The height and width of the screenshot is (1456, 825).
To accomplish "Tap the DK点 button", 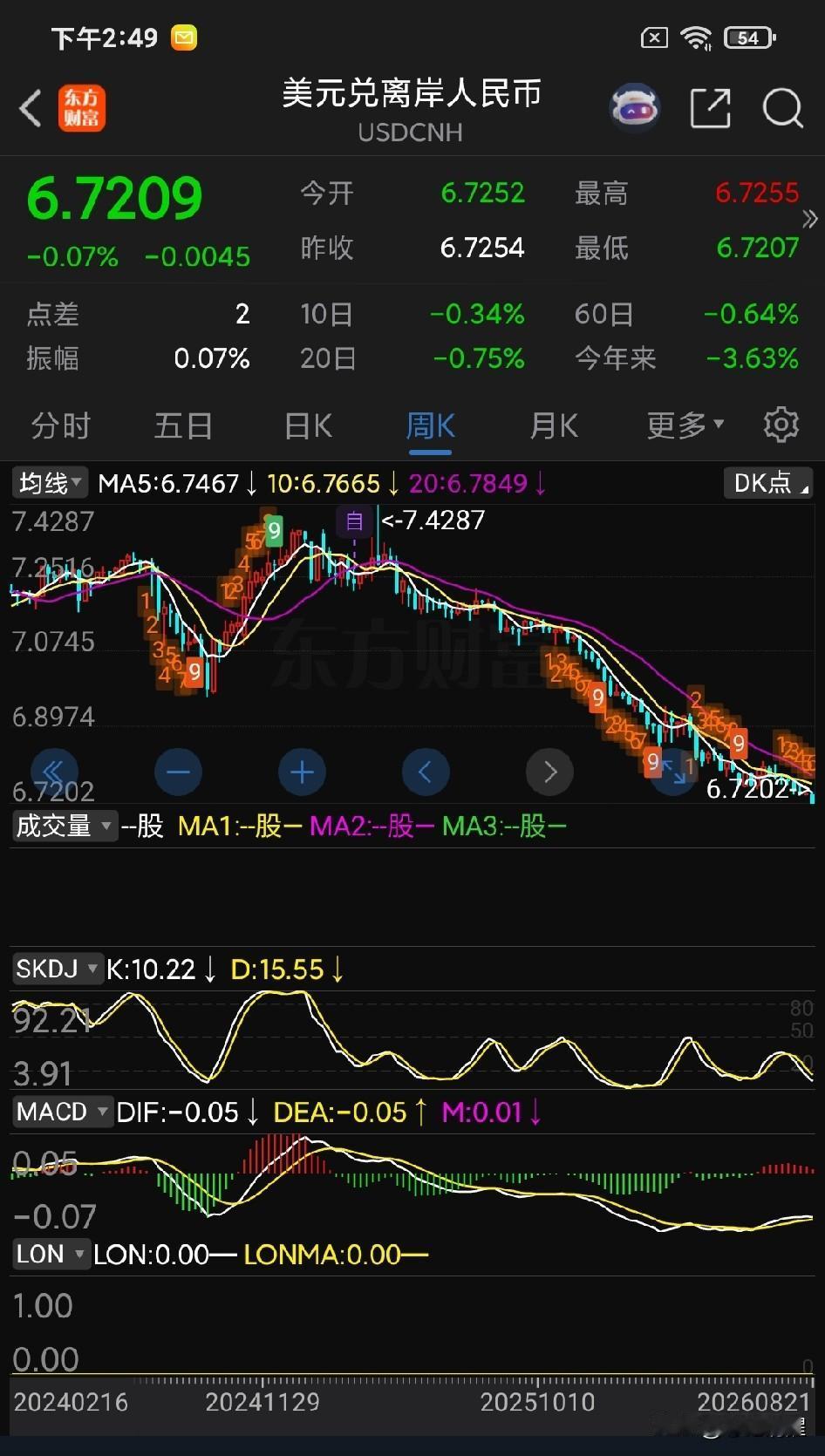I will 767,483.
